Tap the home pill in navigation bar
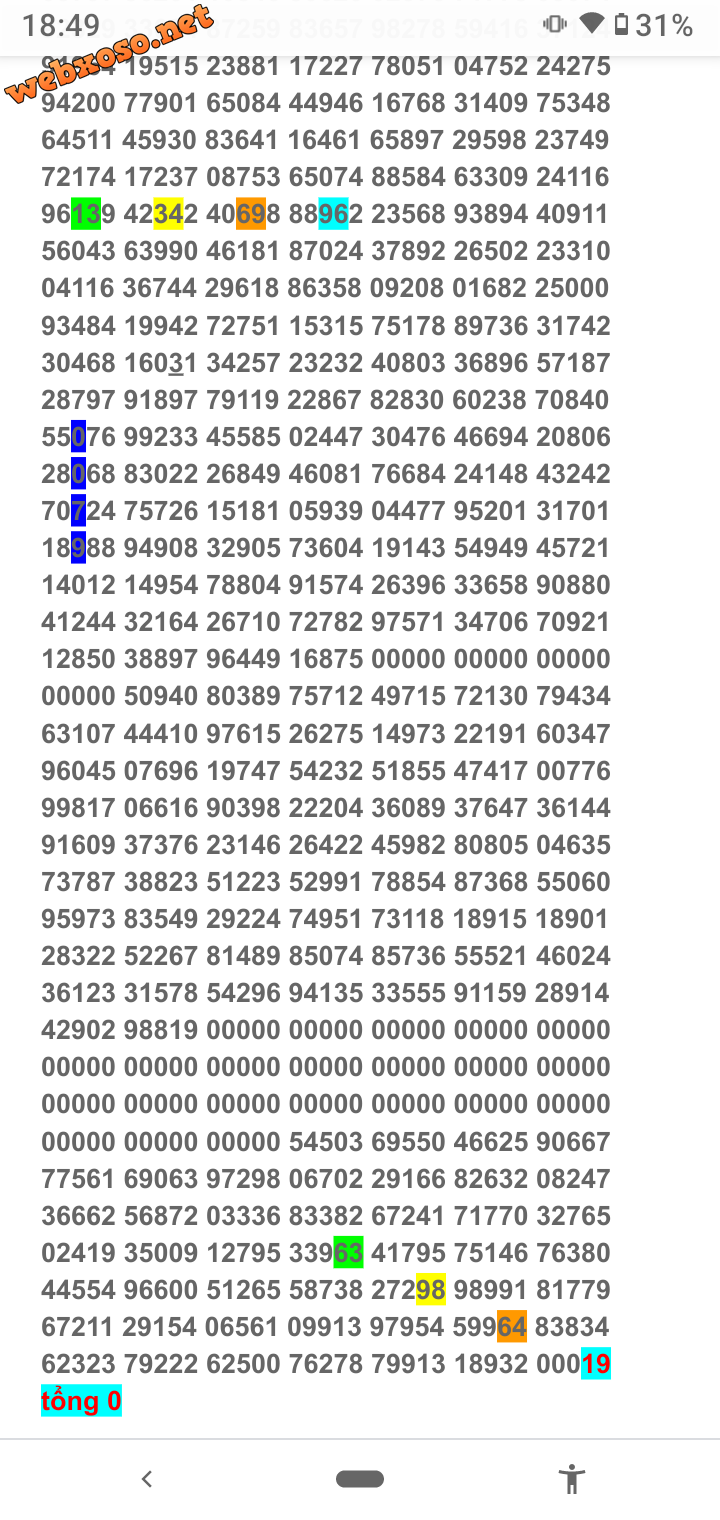Screen dimensions: 720x1520 360,1479
